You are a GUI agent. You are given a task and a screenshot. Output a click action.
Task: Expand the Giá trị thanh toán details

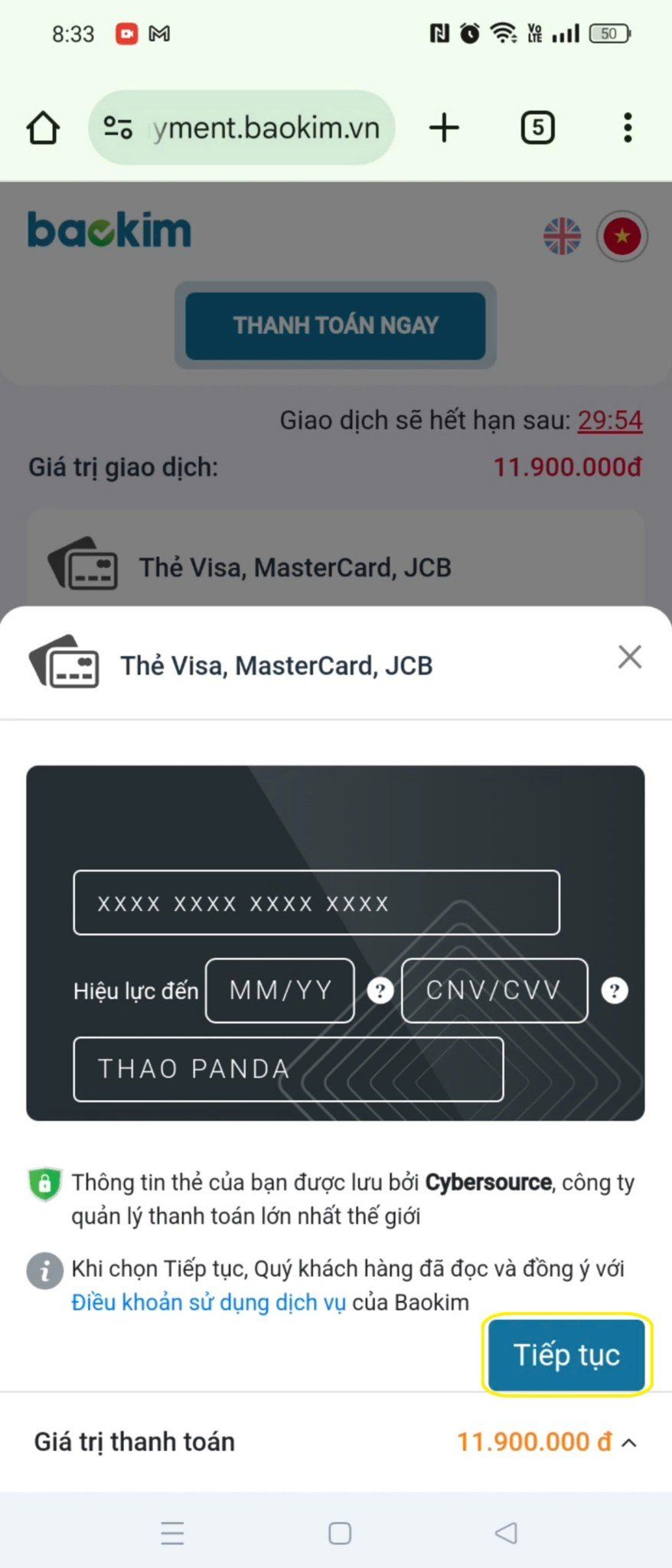pyautogui.click(x=629, y=1442)
